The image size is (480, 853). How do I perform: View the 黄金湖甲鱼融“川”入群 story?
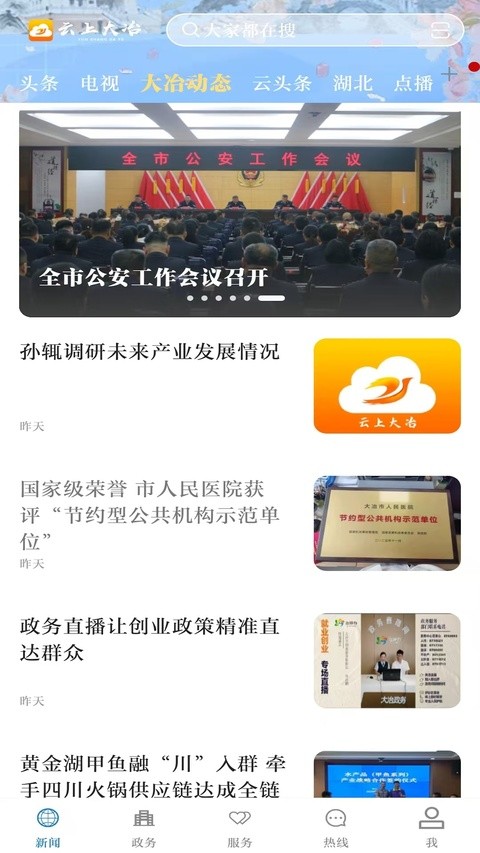(240, 775)
